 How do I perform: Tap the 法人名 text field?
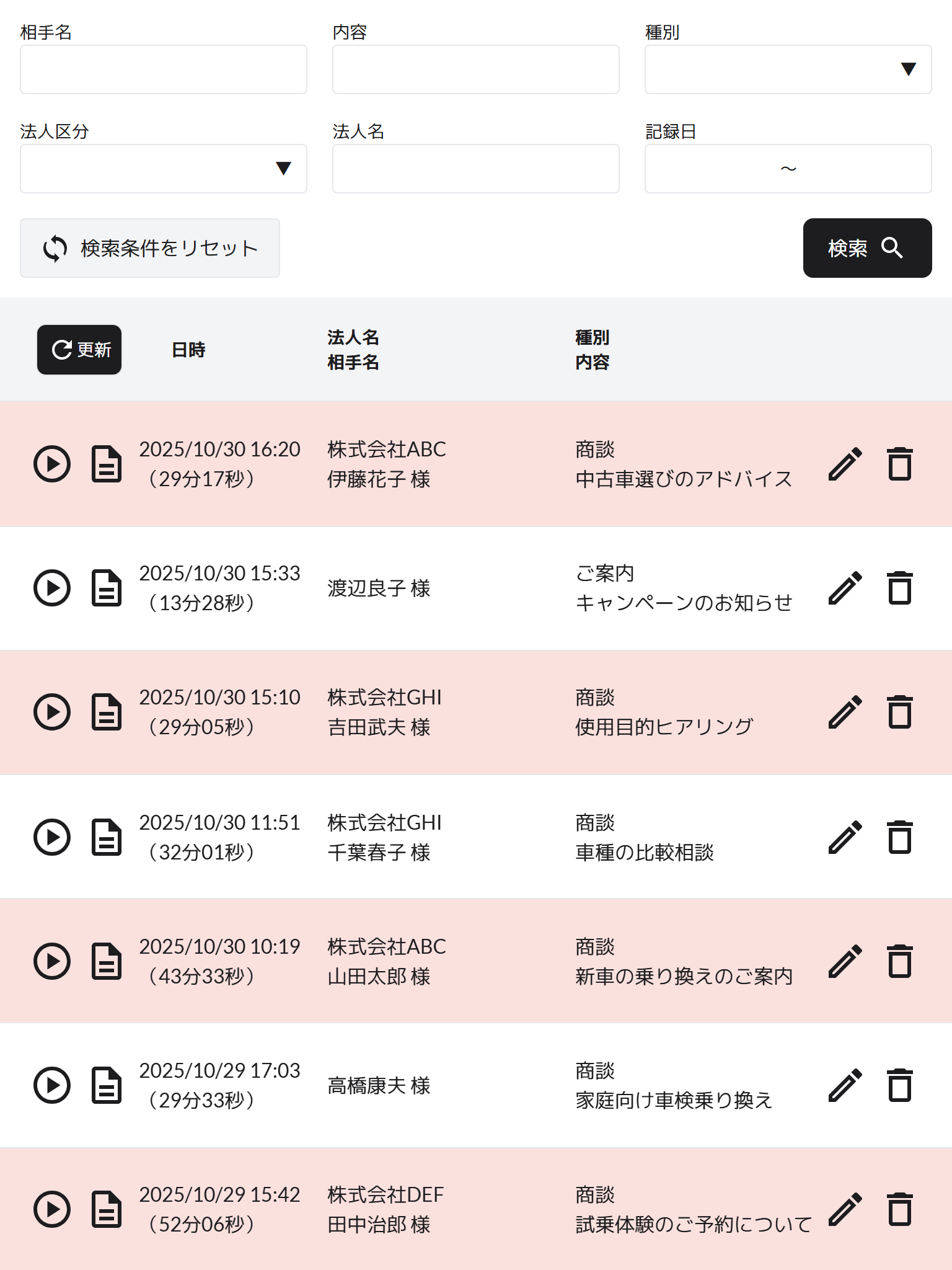click(x=475, y=169)
